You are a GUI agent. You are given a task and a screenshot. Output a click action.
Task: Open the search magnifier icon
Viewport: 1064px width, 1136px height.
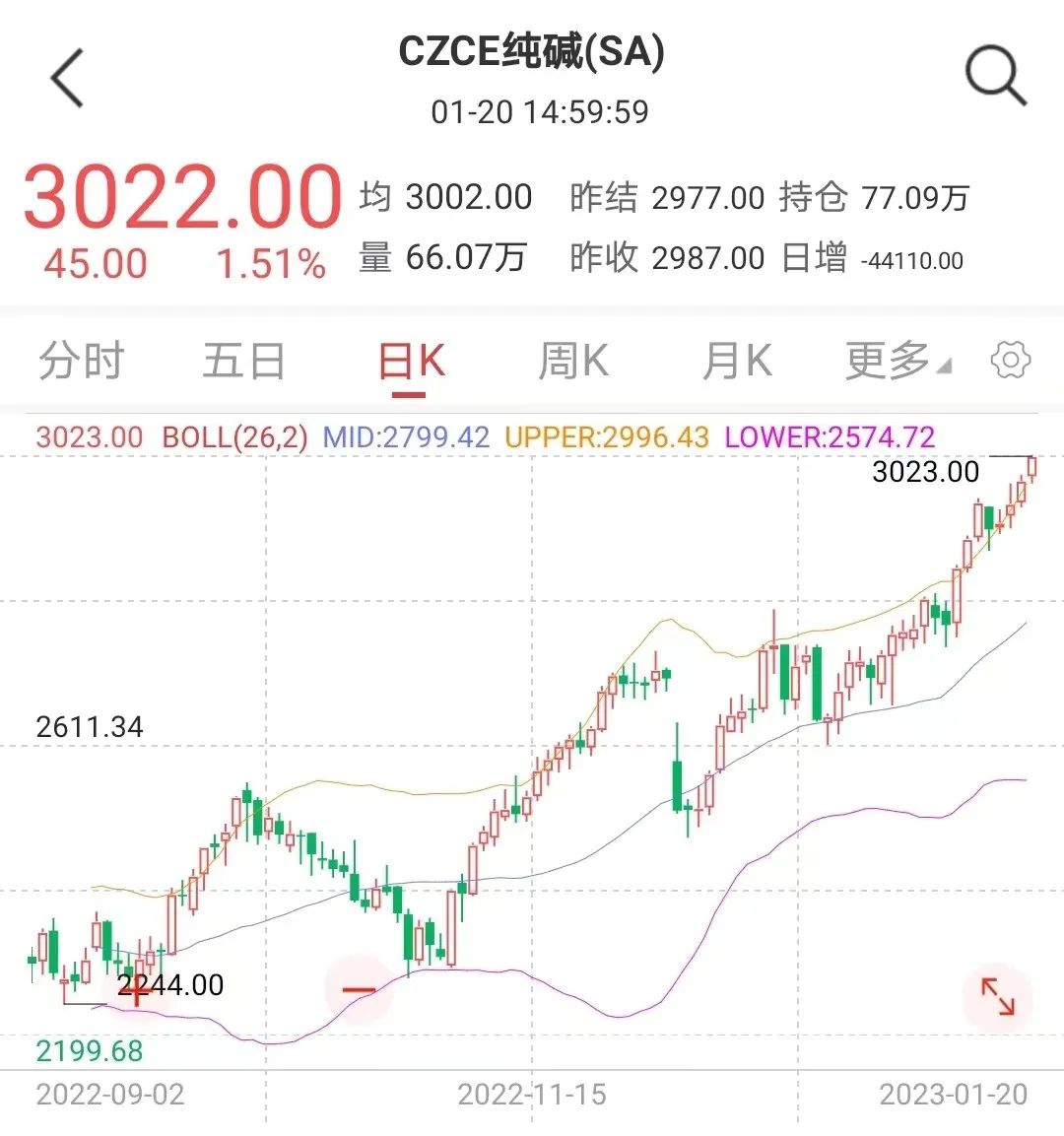click(x=995, y=76)
